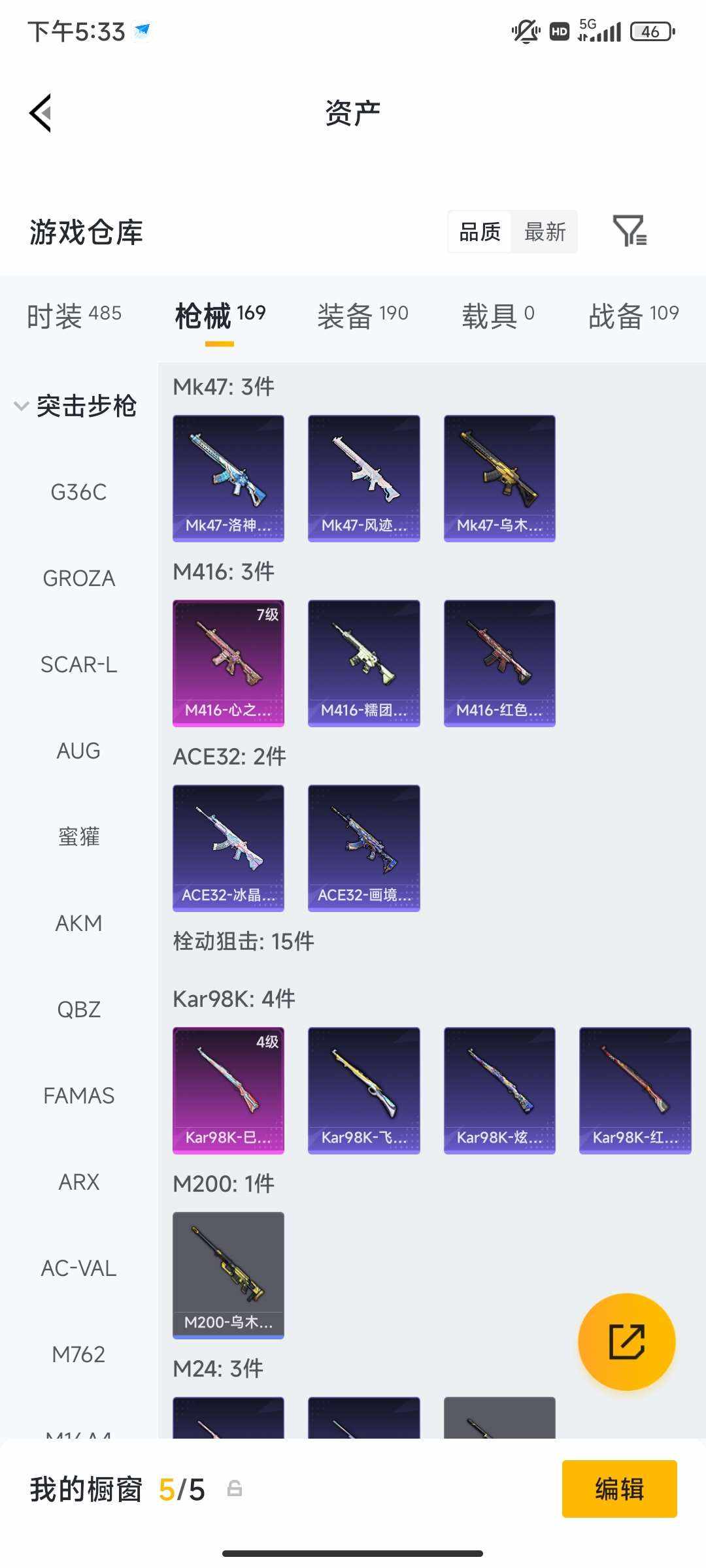The width and height of the screenshot is (706, 1568).
Task: Switch to the 战备 tab
Action: point(633,316)
